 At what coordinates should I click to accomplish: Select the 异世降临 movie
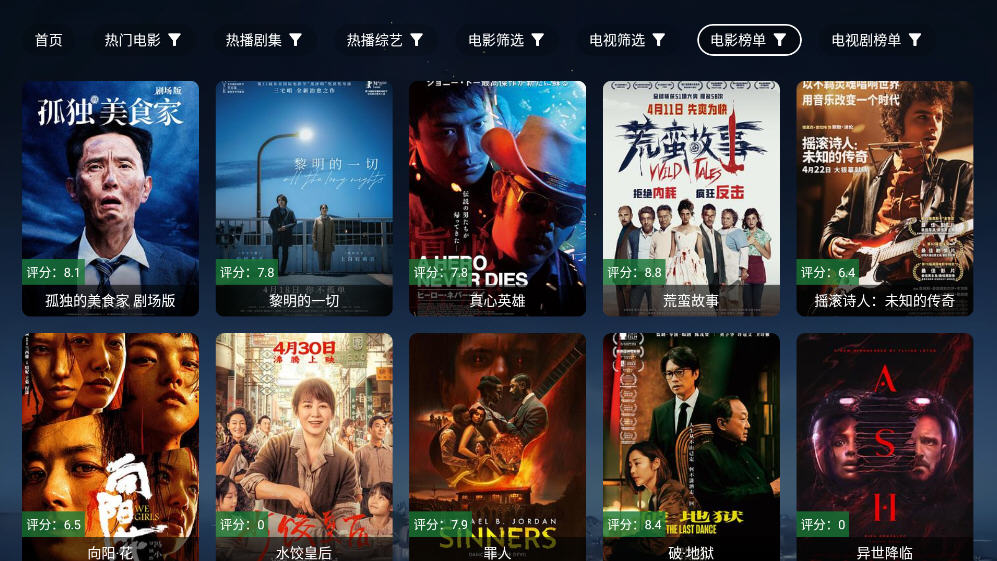coord(884,445)
